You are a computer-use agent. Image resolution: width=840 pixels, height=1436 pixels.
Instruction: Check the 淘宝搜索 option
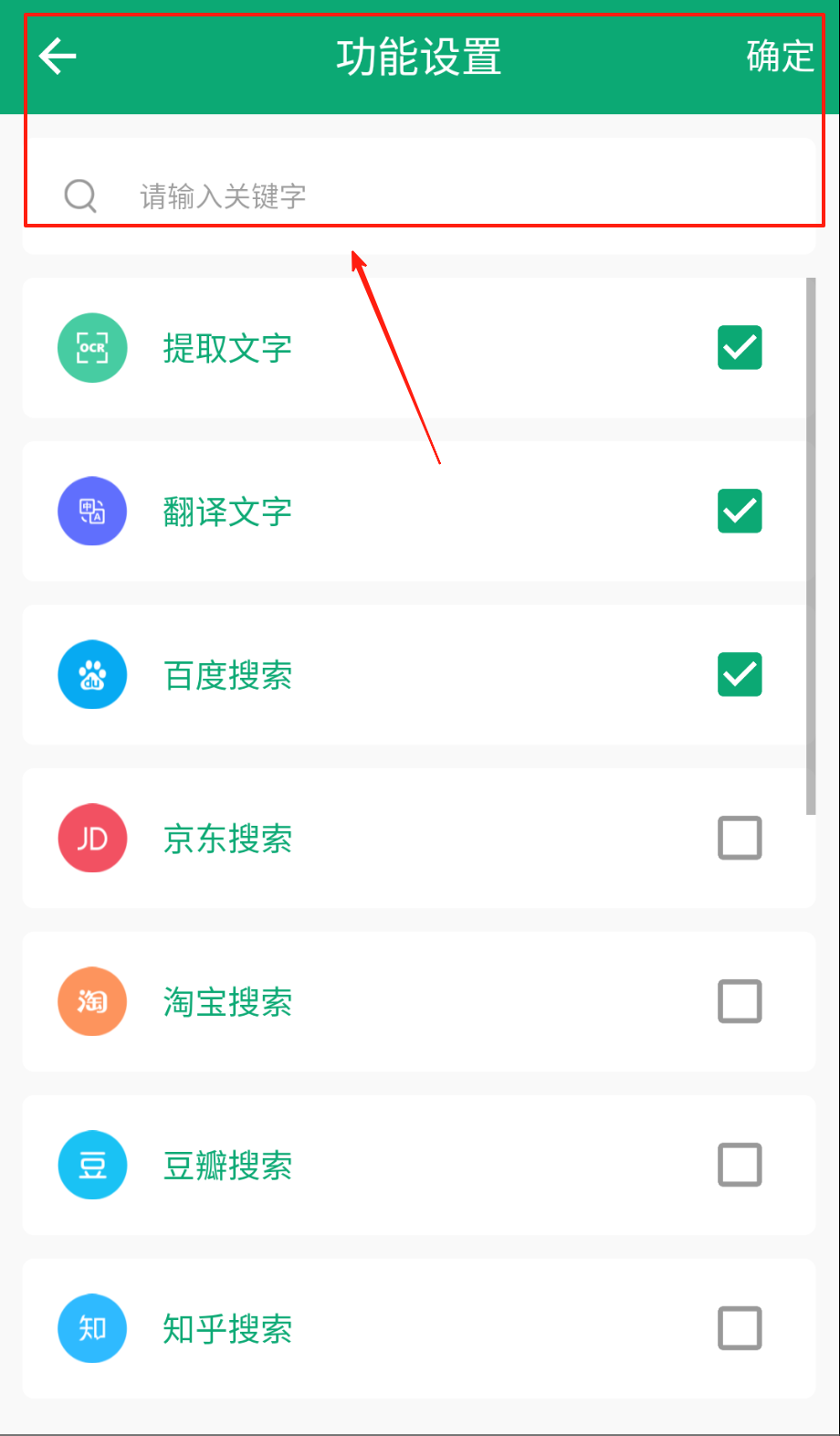[x=740, y=1002]
